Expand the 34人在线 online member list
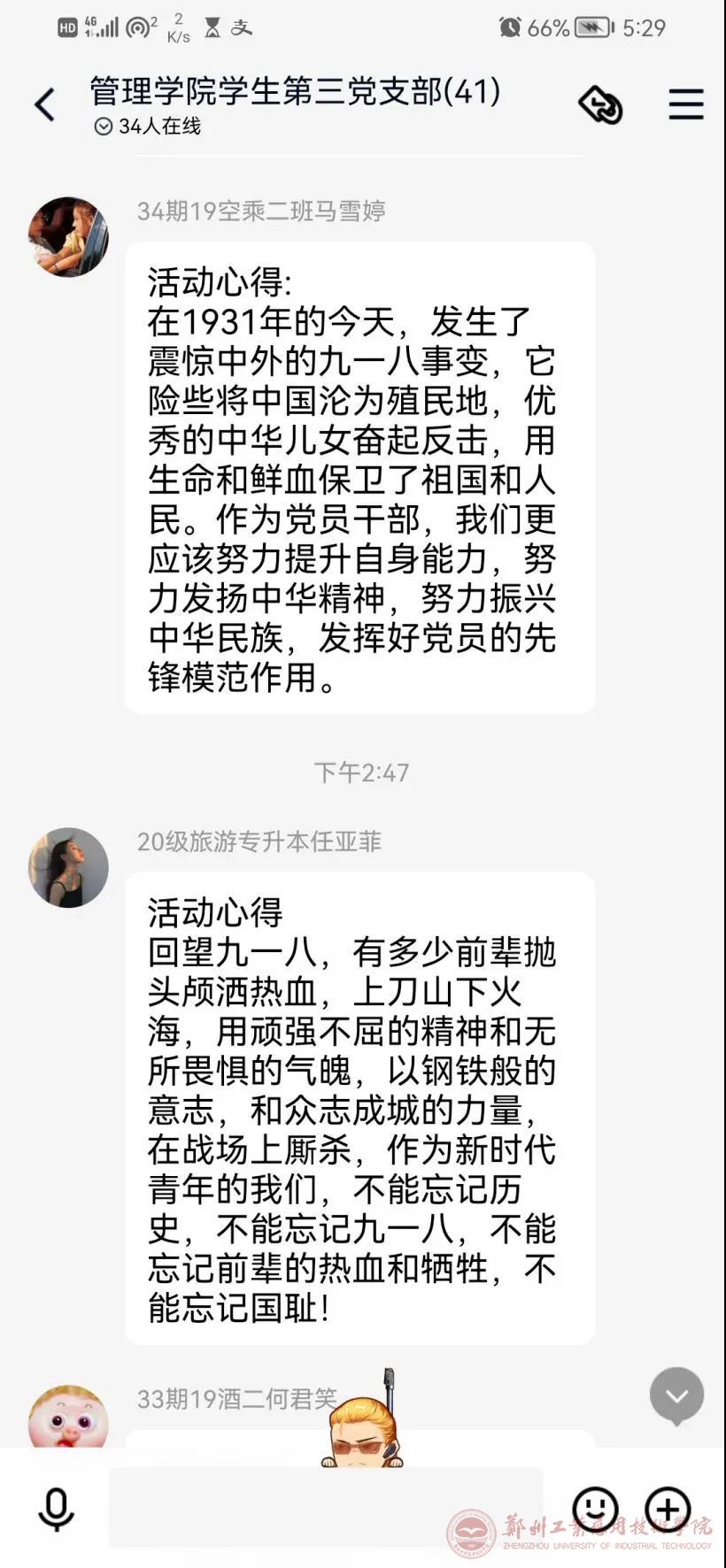Image resolution: width=726 pixels, height=1568 pixels. click(148, 127)
